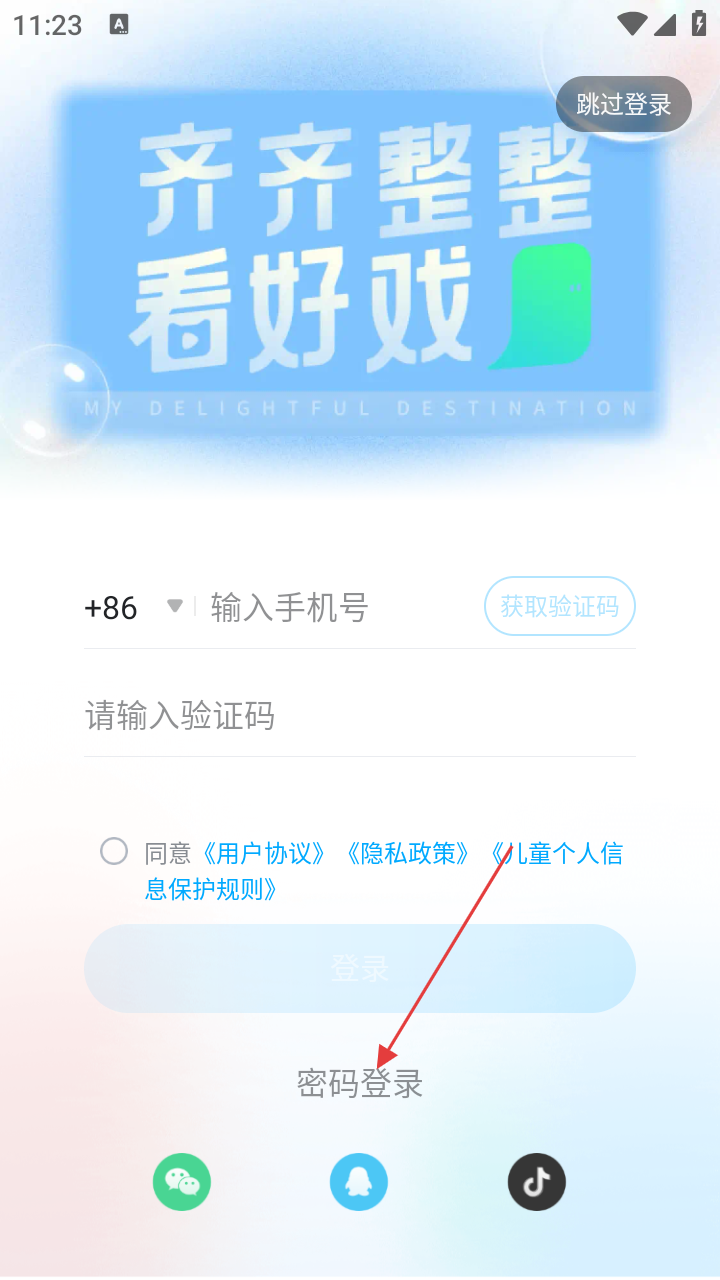
Task: Tap the 登录 login button
Action: click(x=360, y=968)
